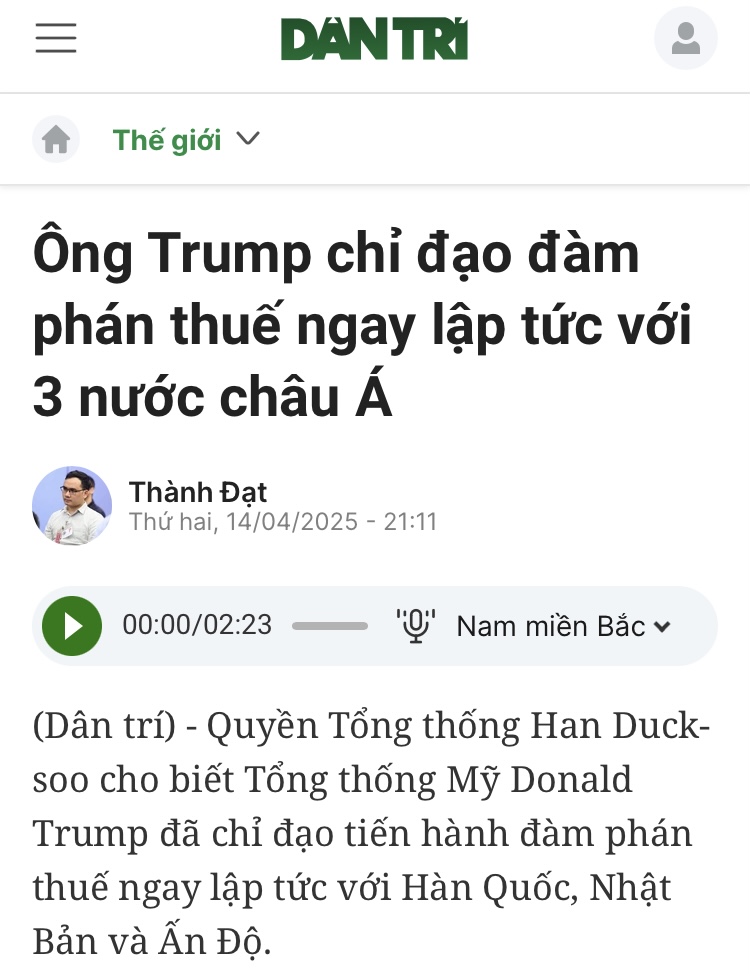Open the hamburger menu
This screenshot has width=750, height=974.
[x=56, y=39]
